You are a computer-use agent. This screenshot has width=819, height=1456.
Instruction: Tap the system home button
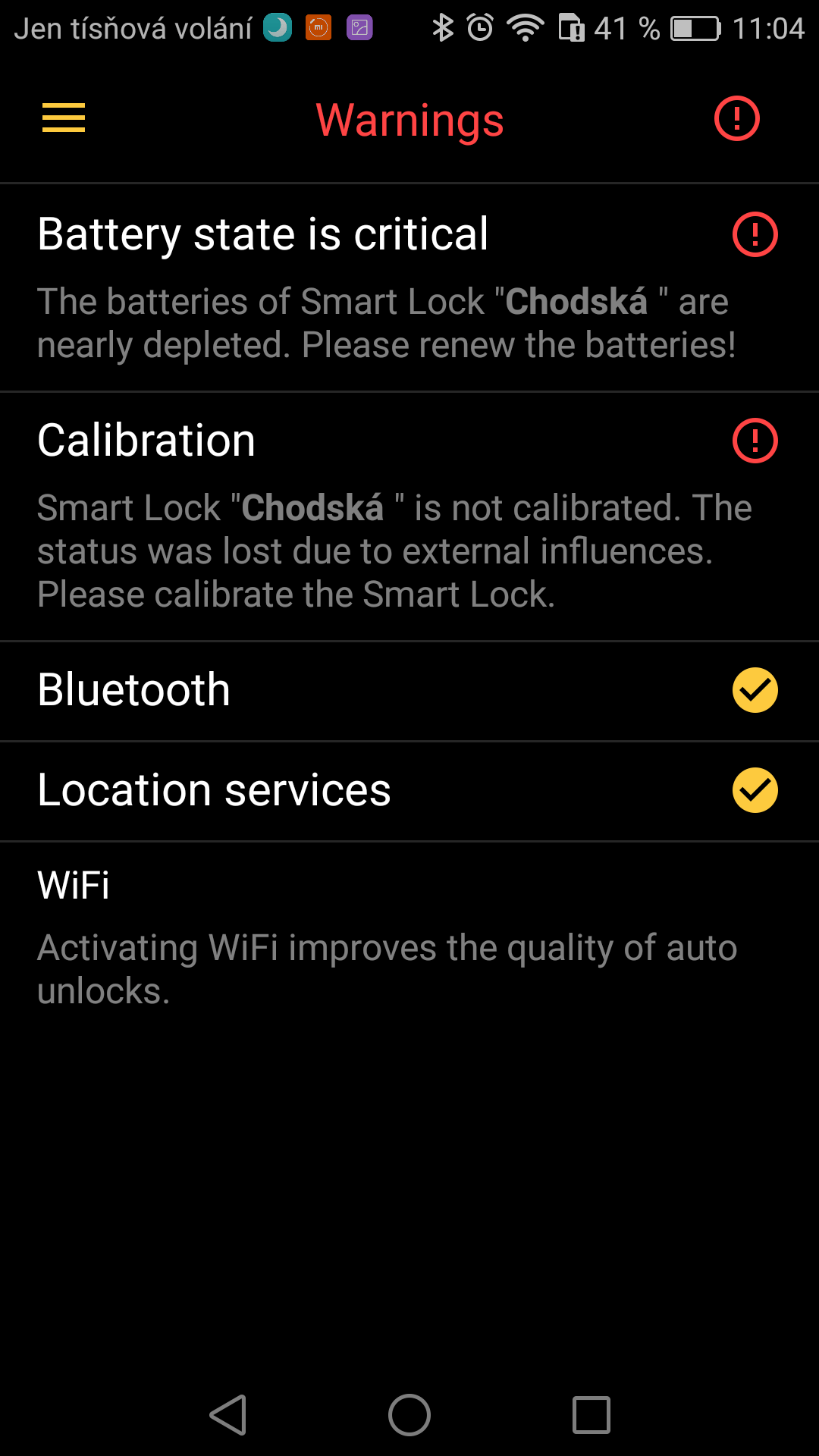point(409,1415)
